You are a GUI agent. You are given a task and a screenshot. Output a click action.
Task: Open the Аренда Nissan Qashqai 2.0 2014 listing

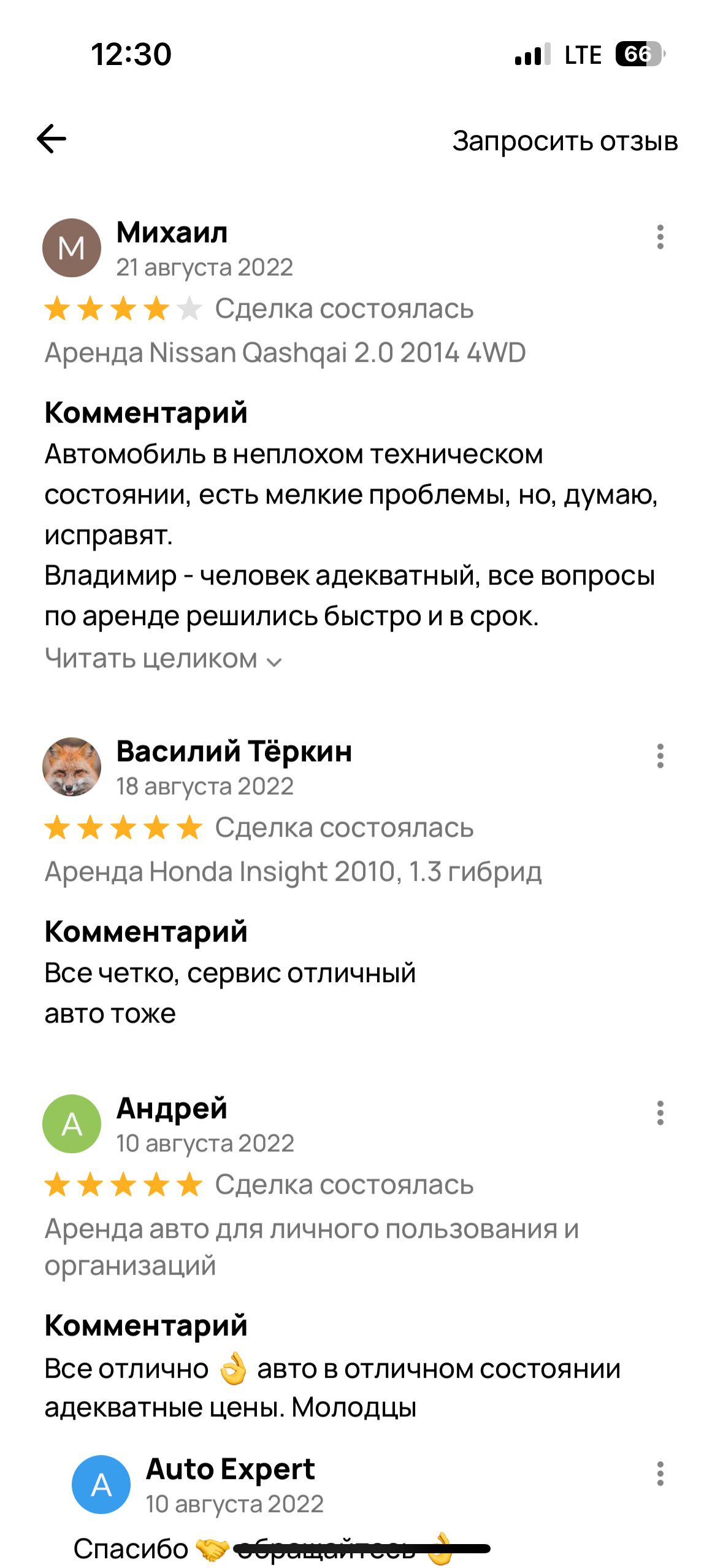(285, 353)
